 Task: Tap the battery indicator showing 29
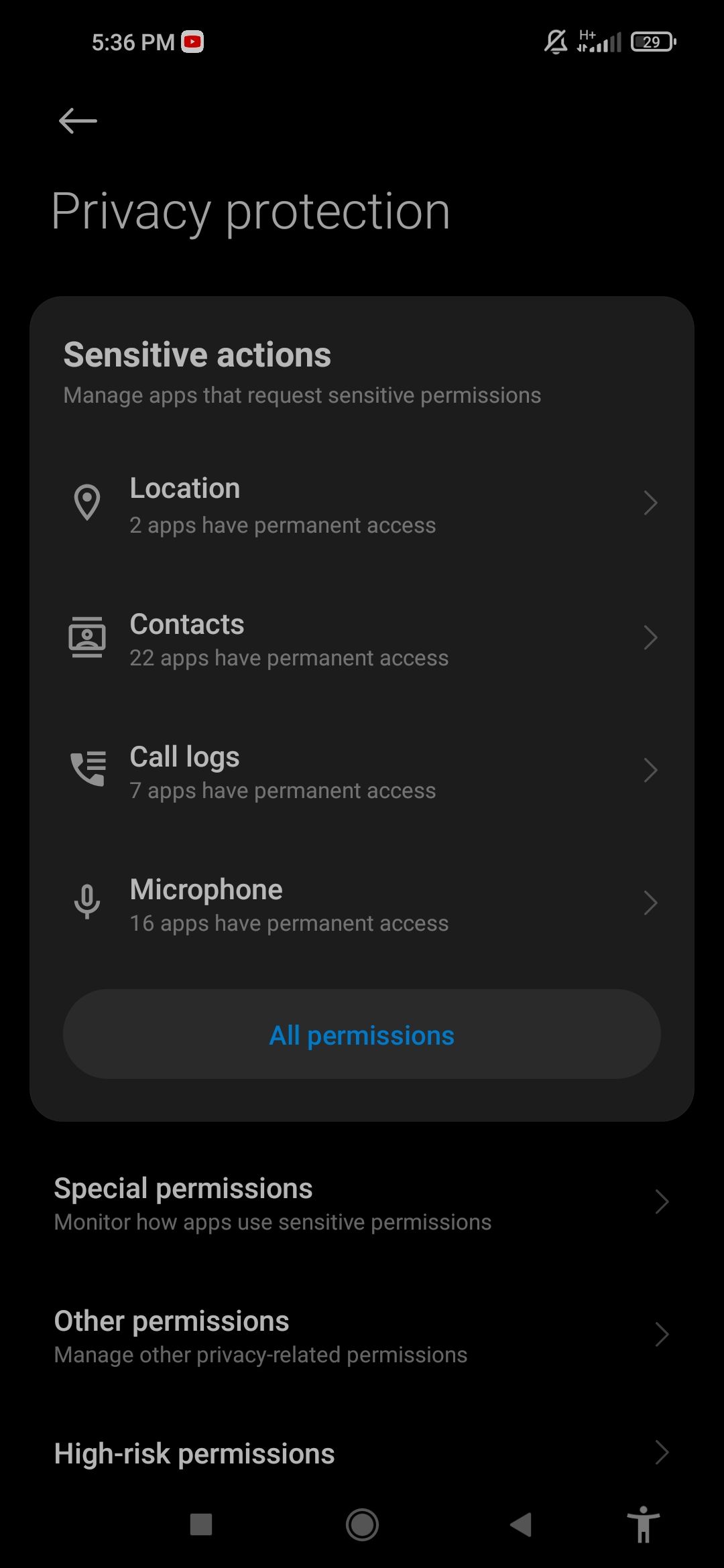pos(651,42)
